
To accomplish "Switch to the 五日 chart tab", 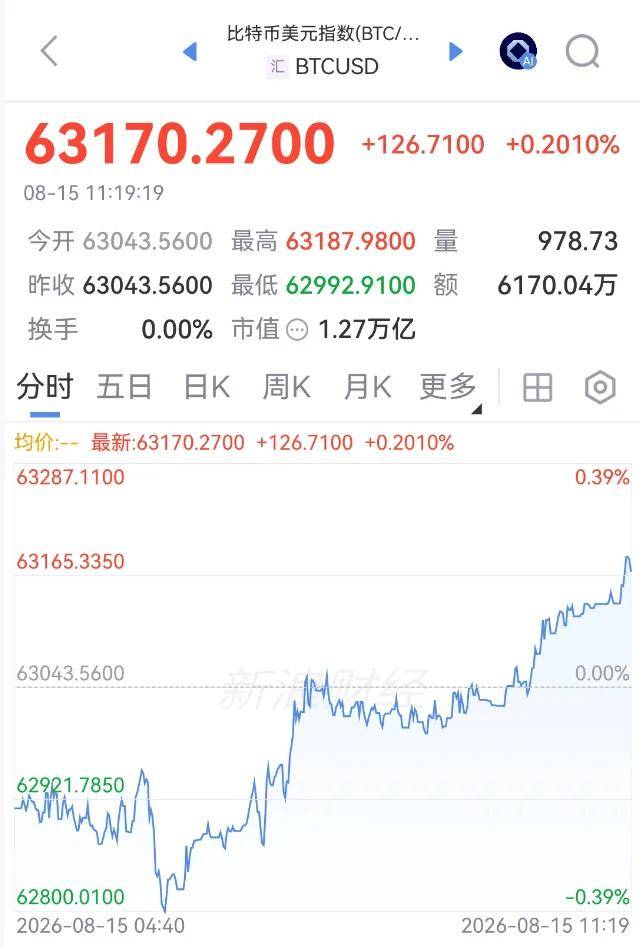I will click(x=124, y=387).
